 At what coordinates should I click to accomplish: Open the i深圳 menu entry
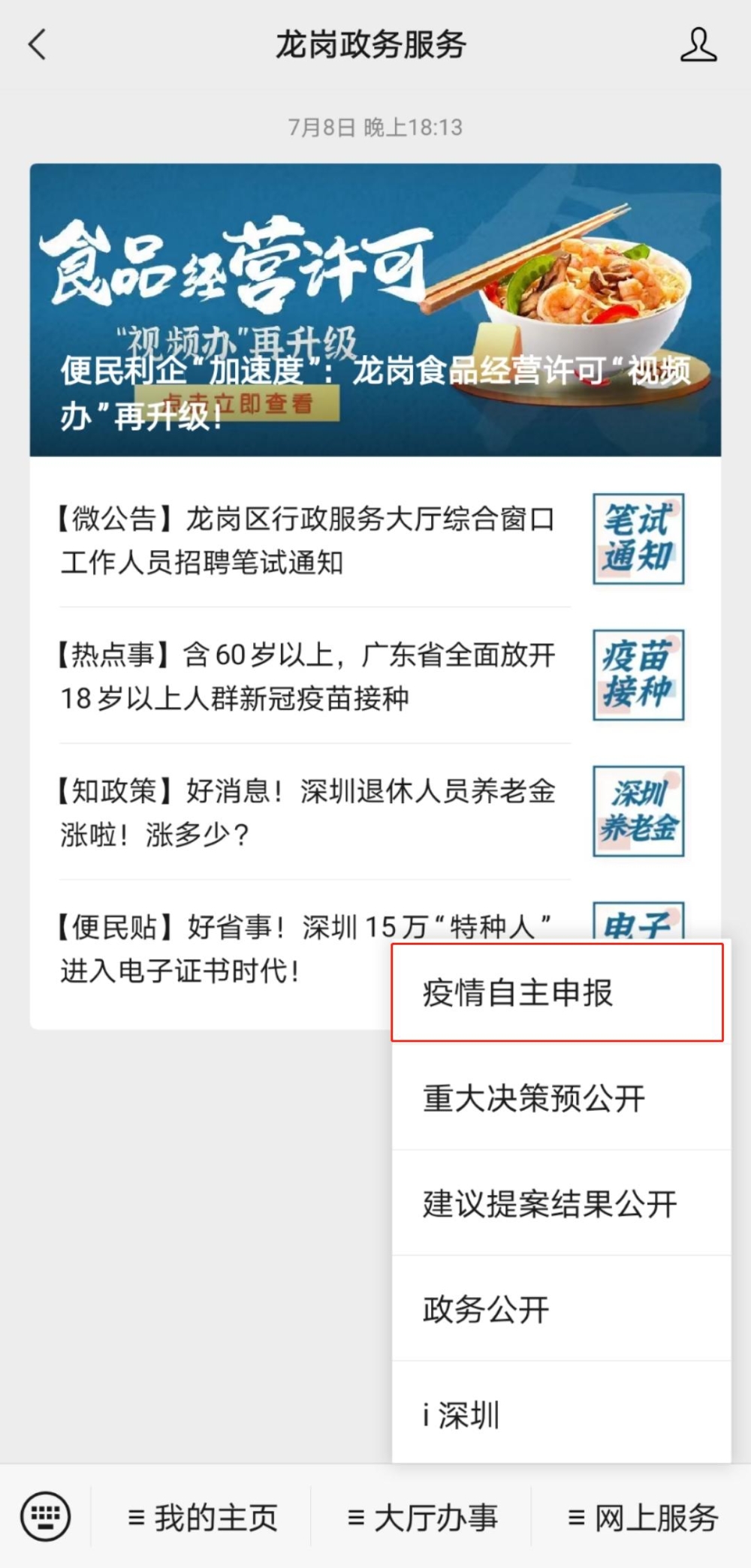coord(556,1414)
